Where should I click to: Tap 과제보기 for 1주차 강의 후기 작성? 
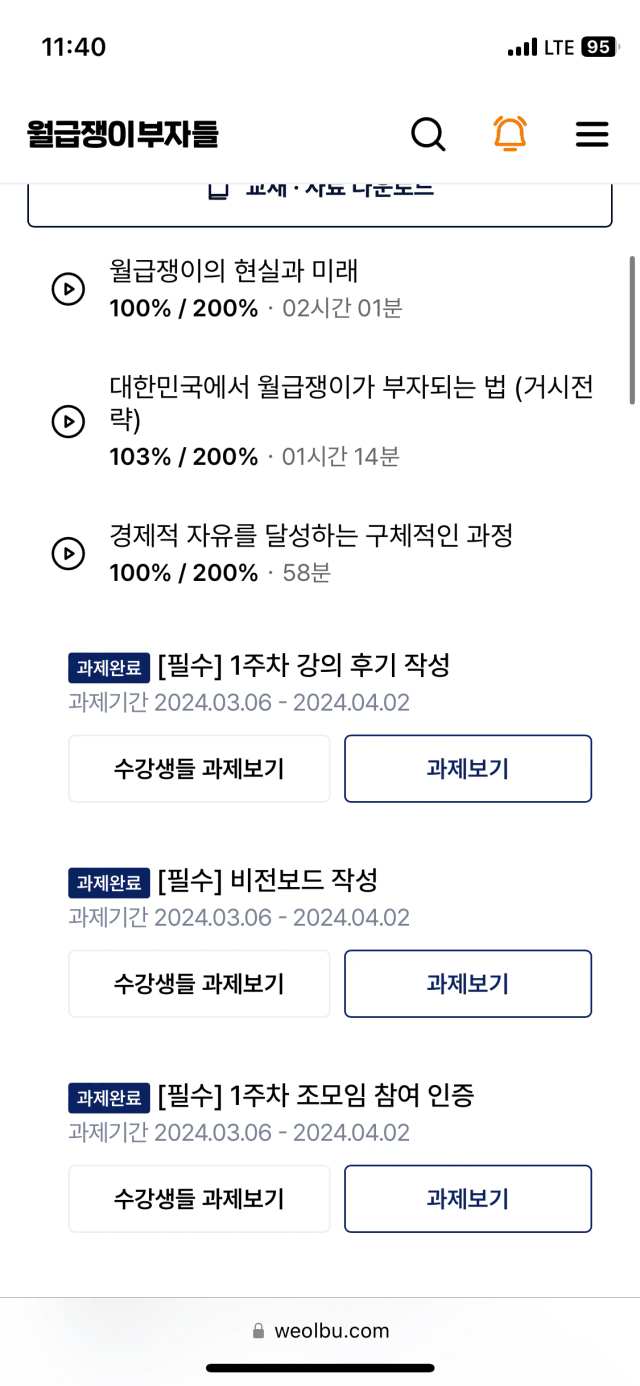pos(468,769)
